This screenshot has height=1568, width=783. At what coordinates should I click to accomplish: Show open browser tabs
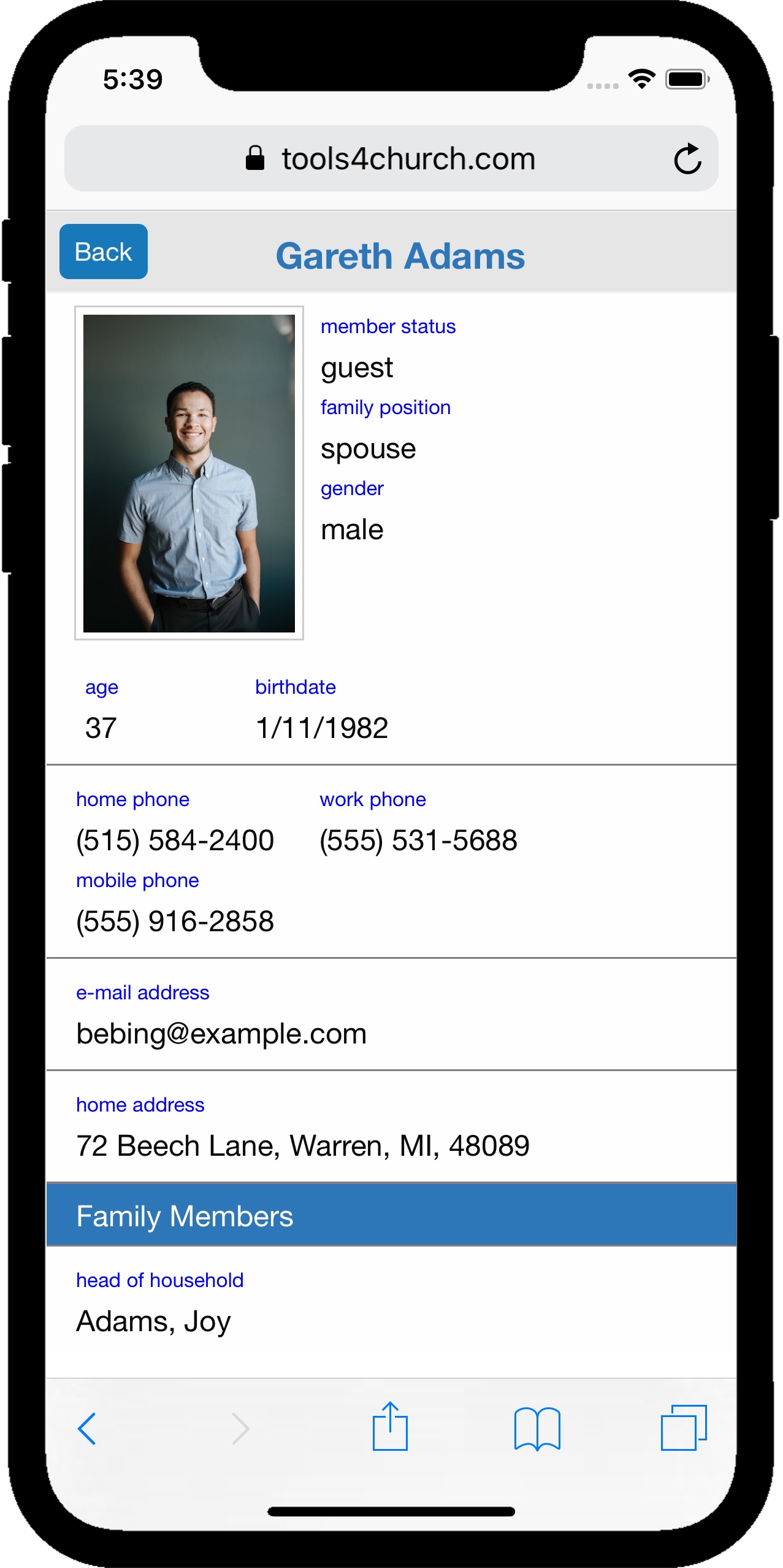(683, 1428)
